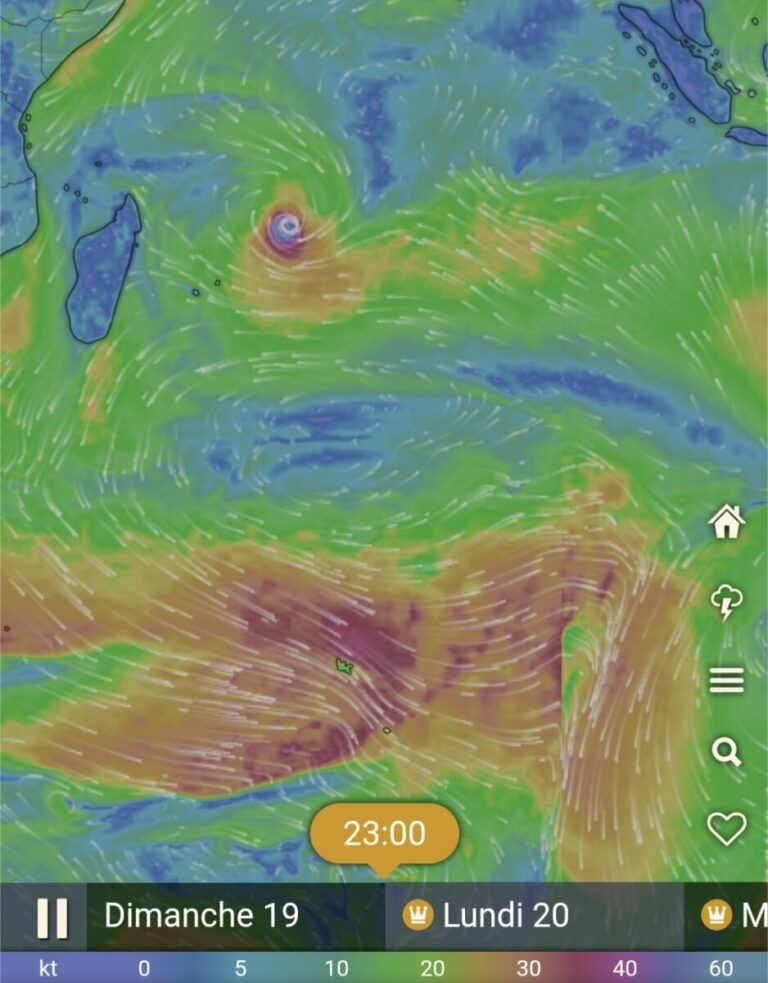Change wind unit via the kt label
The height and width of the screenshot is (983, 768).
pyautogui.click(x=47, y=968)
